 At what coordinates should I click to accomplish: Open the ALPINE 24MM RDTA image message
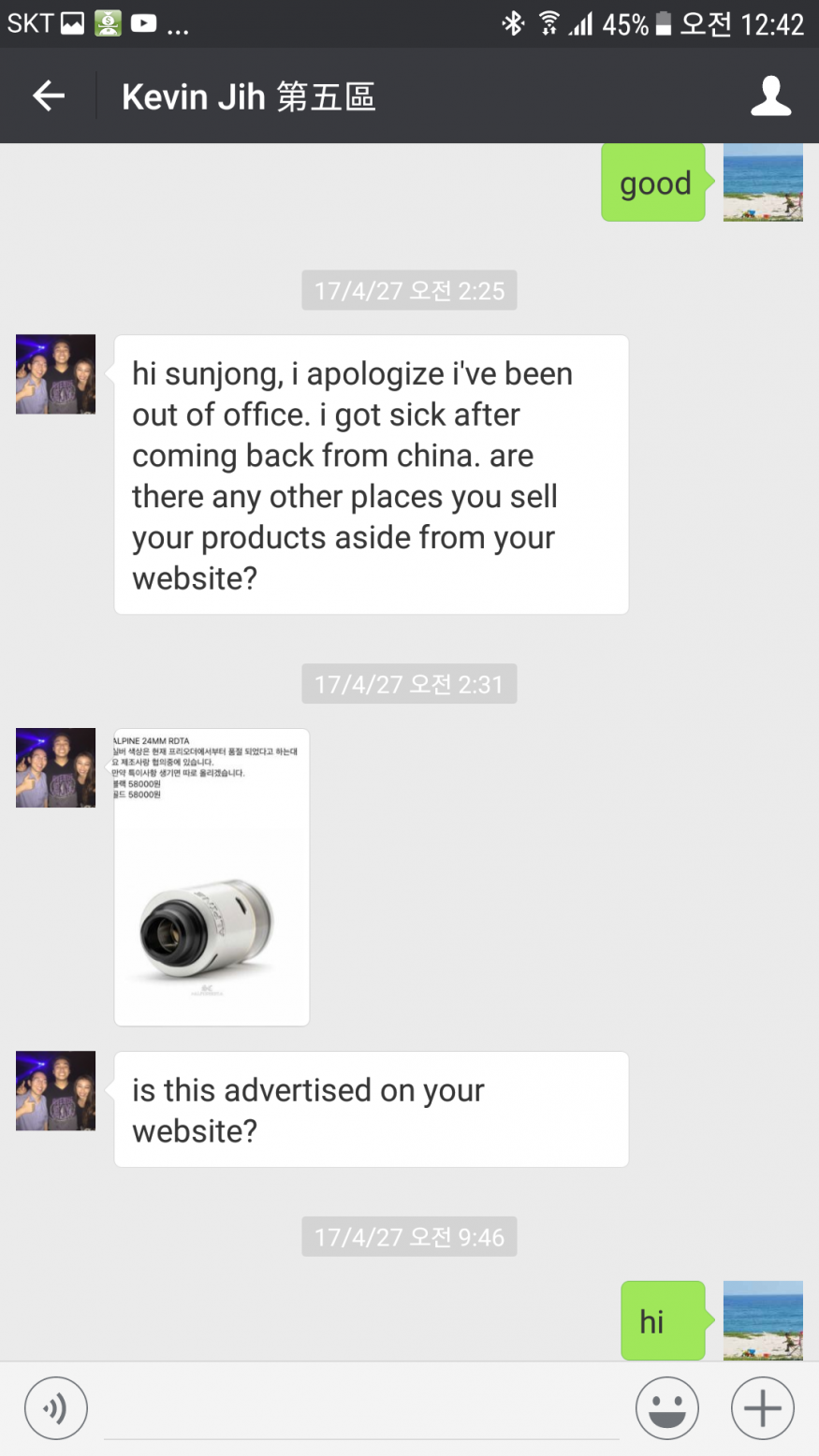[212, 877]
